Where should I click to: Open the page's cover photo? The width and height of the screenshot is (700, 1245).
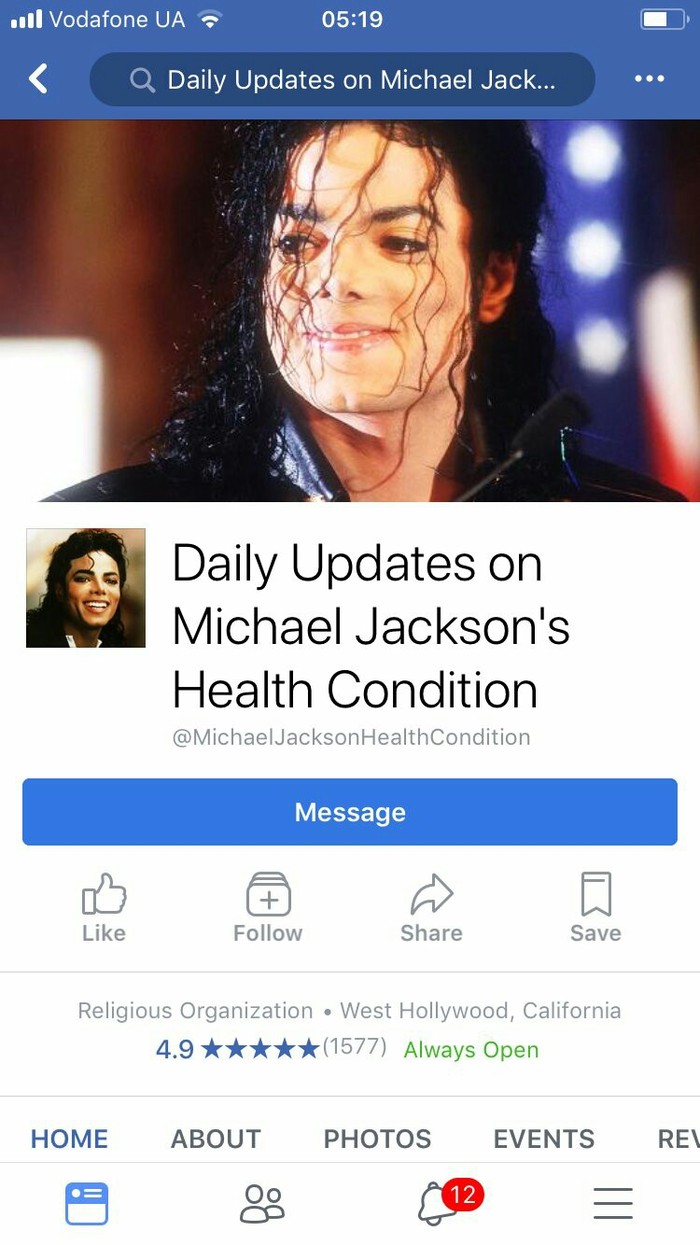(x=350, y=310)
